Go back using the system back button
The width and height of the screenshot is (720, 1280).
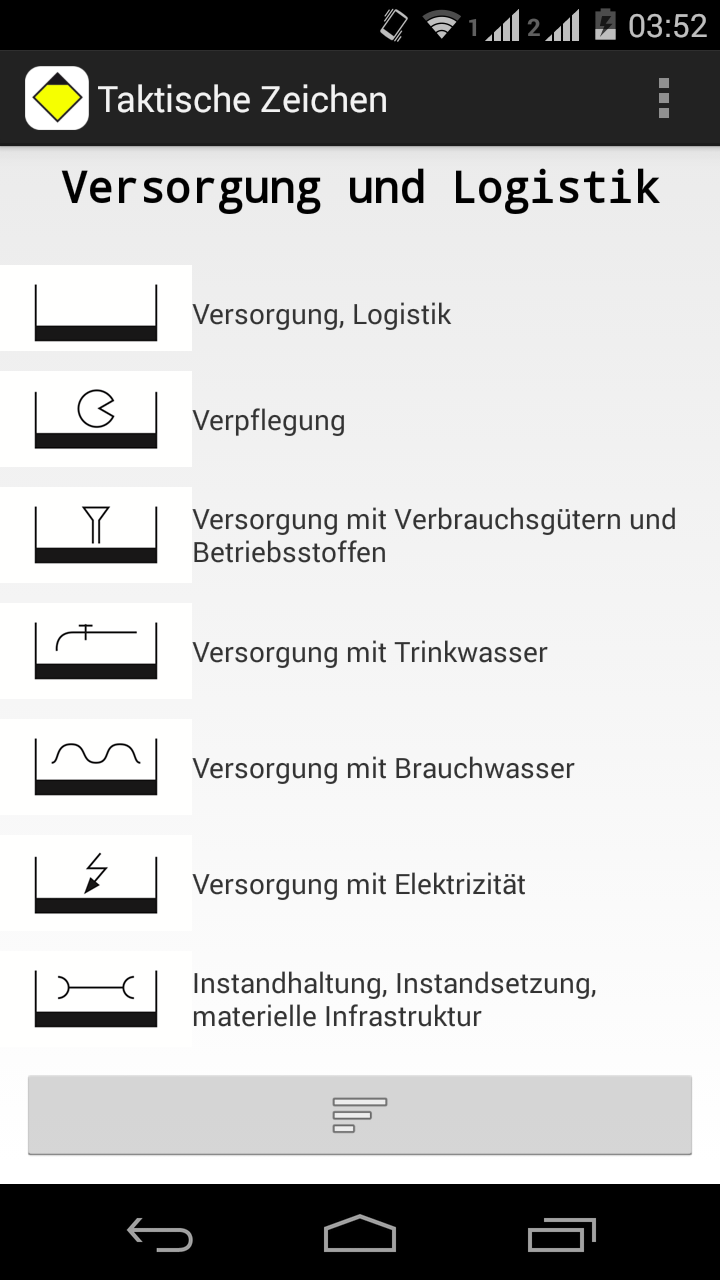[160, 1234]
